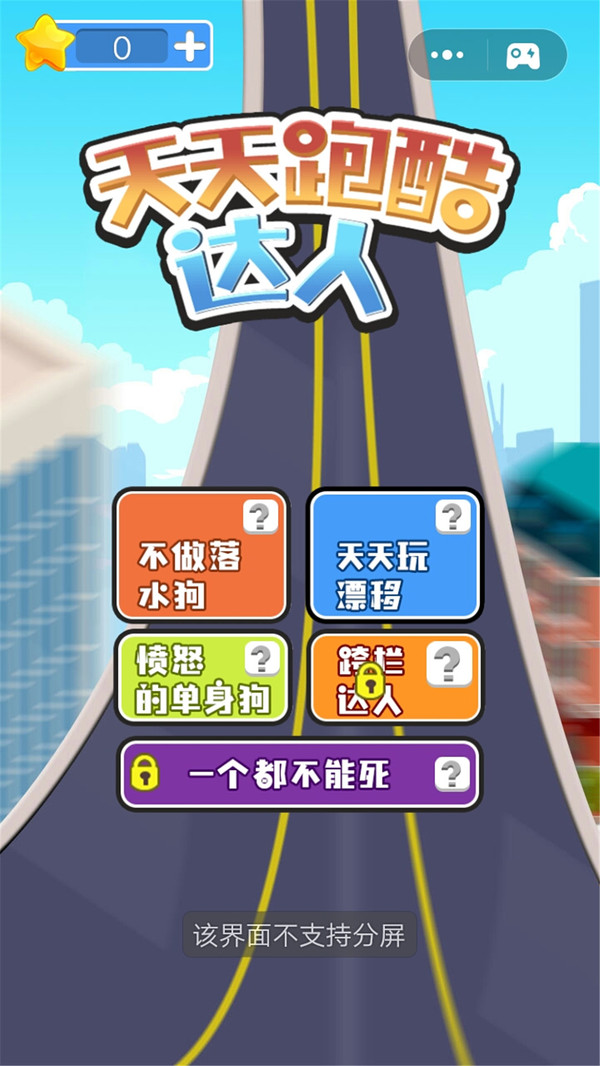Tap the game controller icon
This screenshot has width=600, height=1066.
pos(521,56)
